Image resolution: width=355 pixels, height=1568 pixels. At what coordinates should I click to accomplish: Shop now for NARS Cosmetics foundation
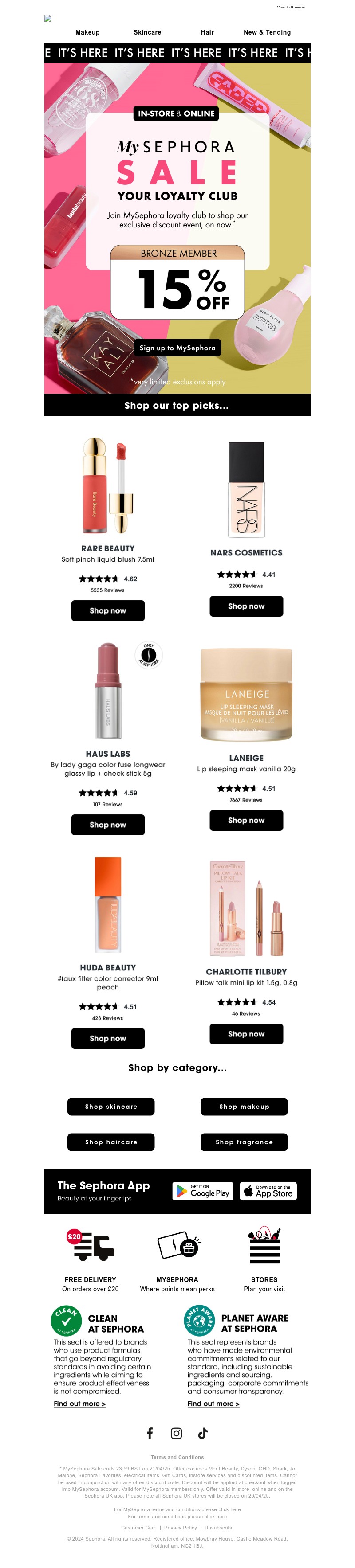[246, 606]
